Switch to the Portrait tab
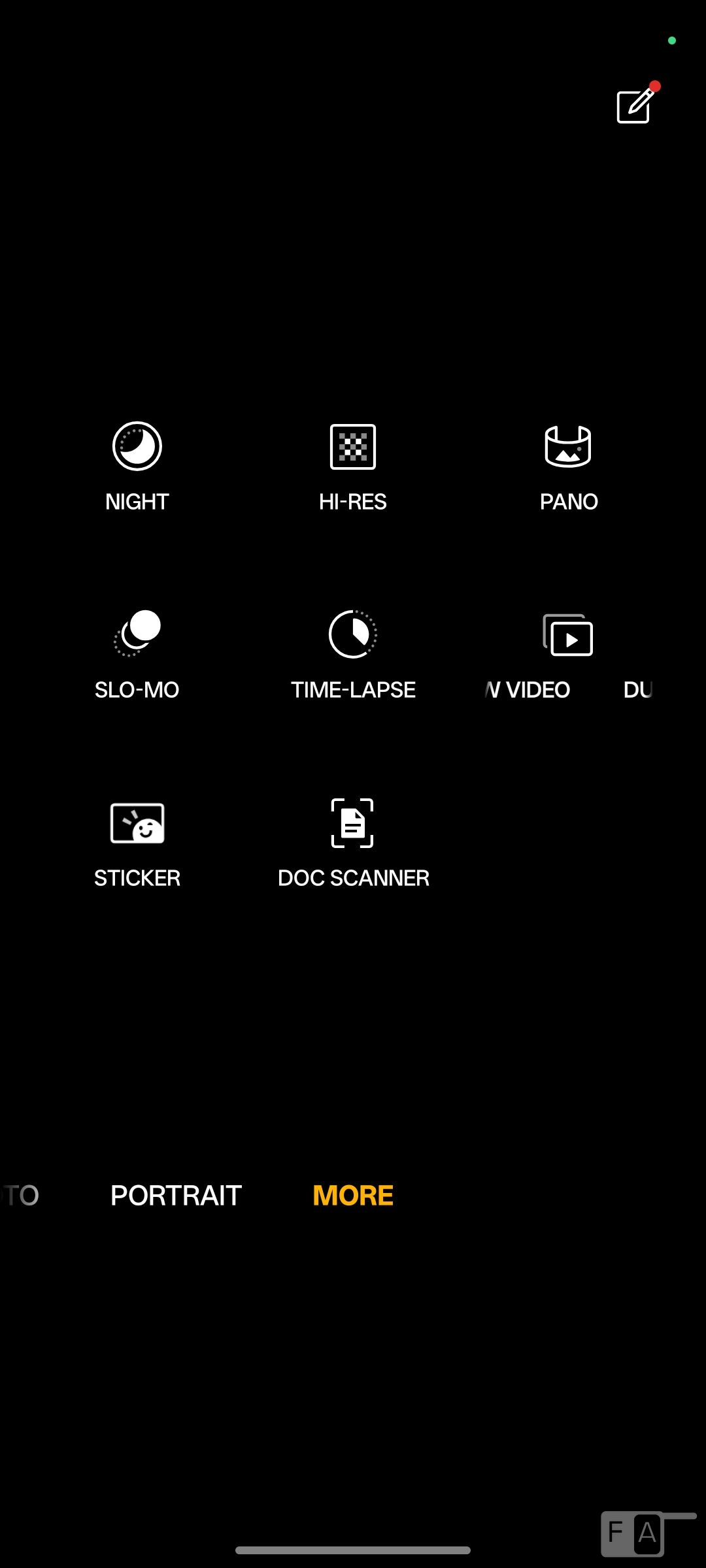Viewport: 706px width, 1568px height. tap(176, 1196)
